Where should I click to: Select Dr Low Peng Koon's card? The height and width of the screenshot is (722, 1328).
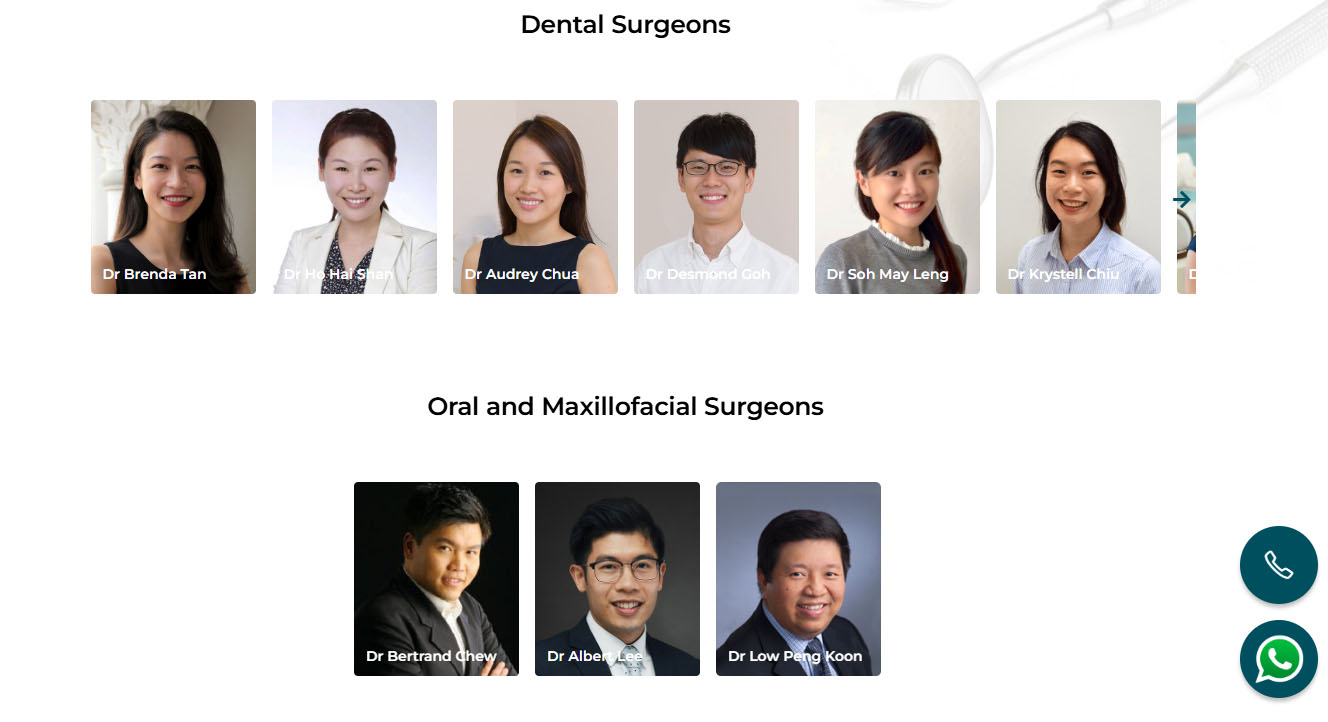[798, 579]
